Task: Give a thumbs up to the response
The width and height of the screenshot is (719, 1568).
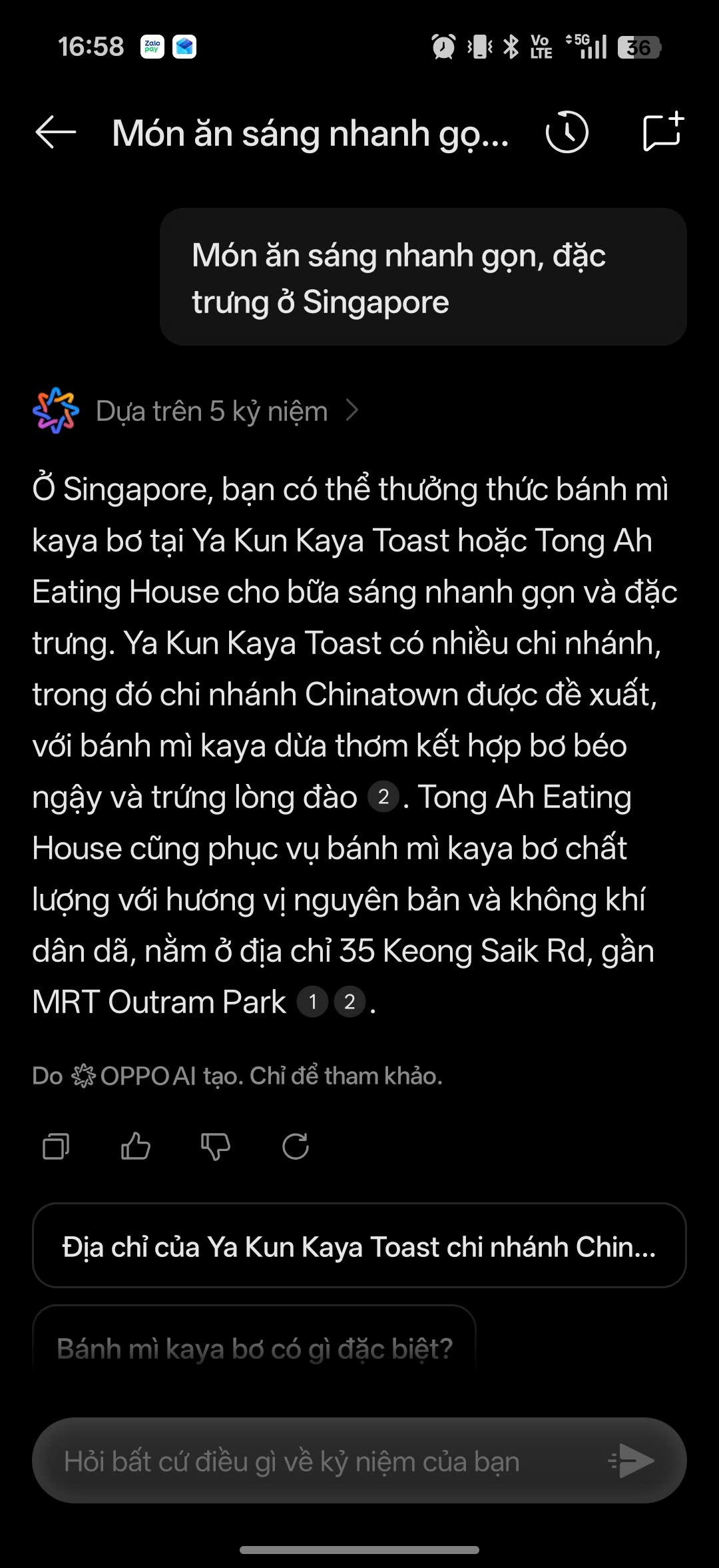Action: coord(135,1146)
